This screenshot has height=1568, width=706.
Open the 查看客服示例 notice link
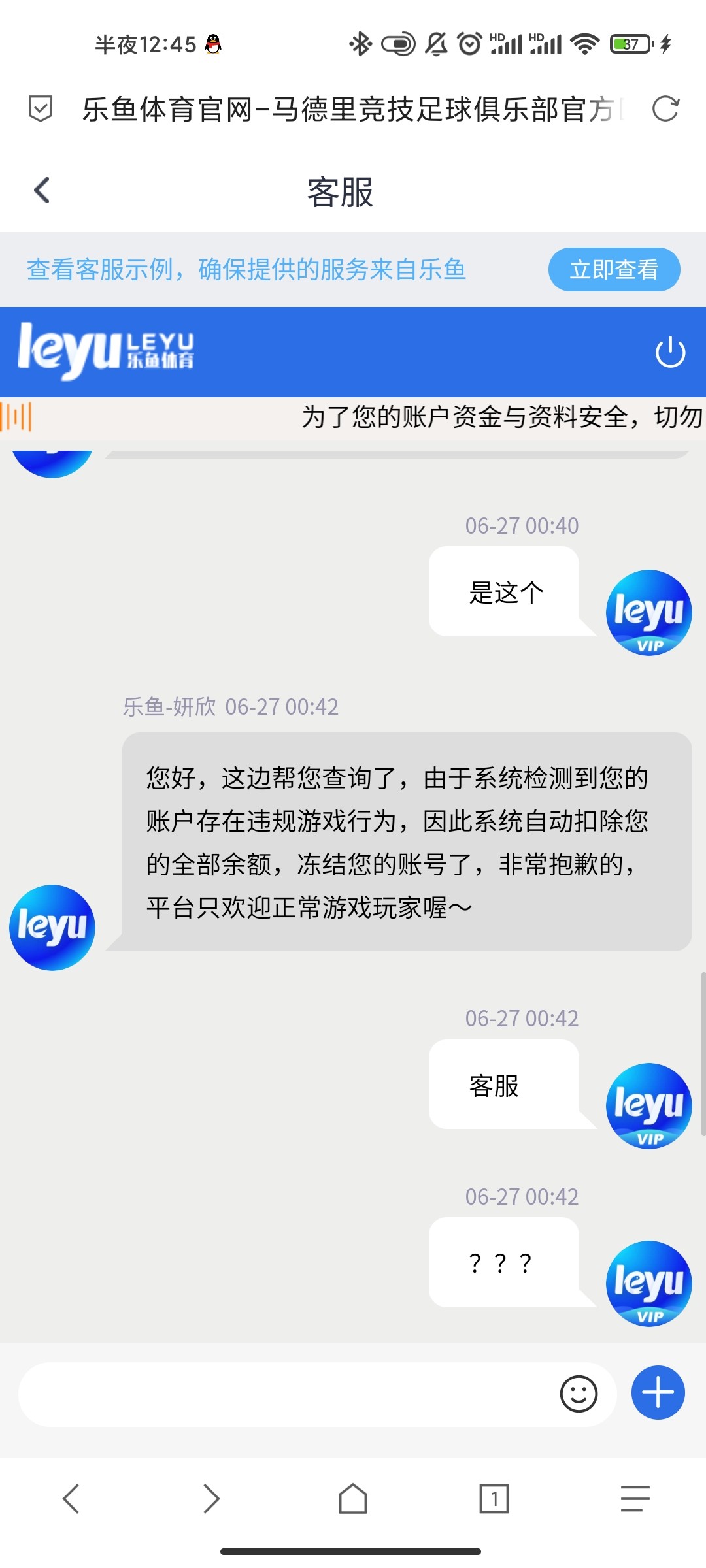tap(245, 269)
